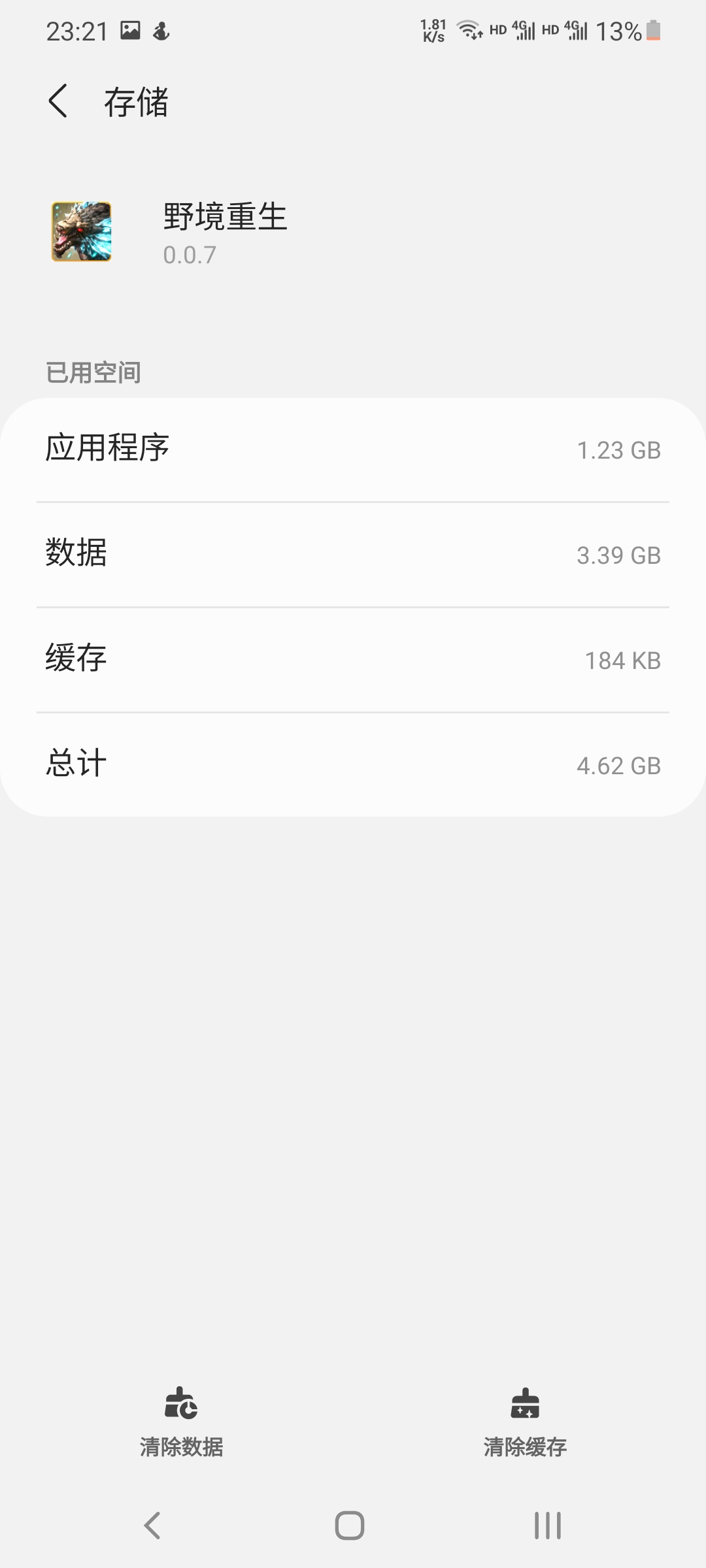This screenshot has width=706, height=1568.
Task: Open the recent apps view
Action: point(548,1526)
